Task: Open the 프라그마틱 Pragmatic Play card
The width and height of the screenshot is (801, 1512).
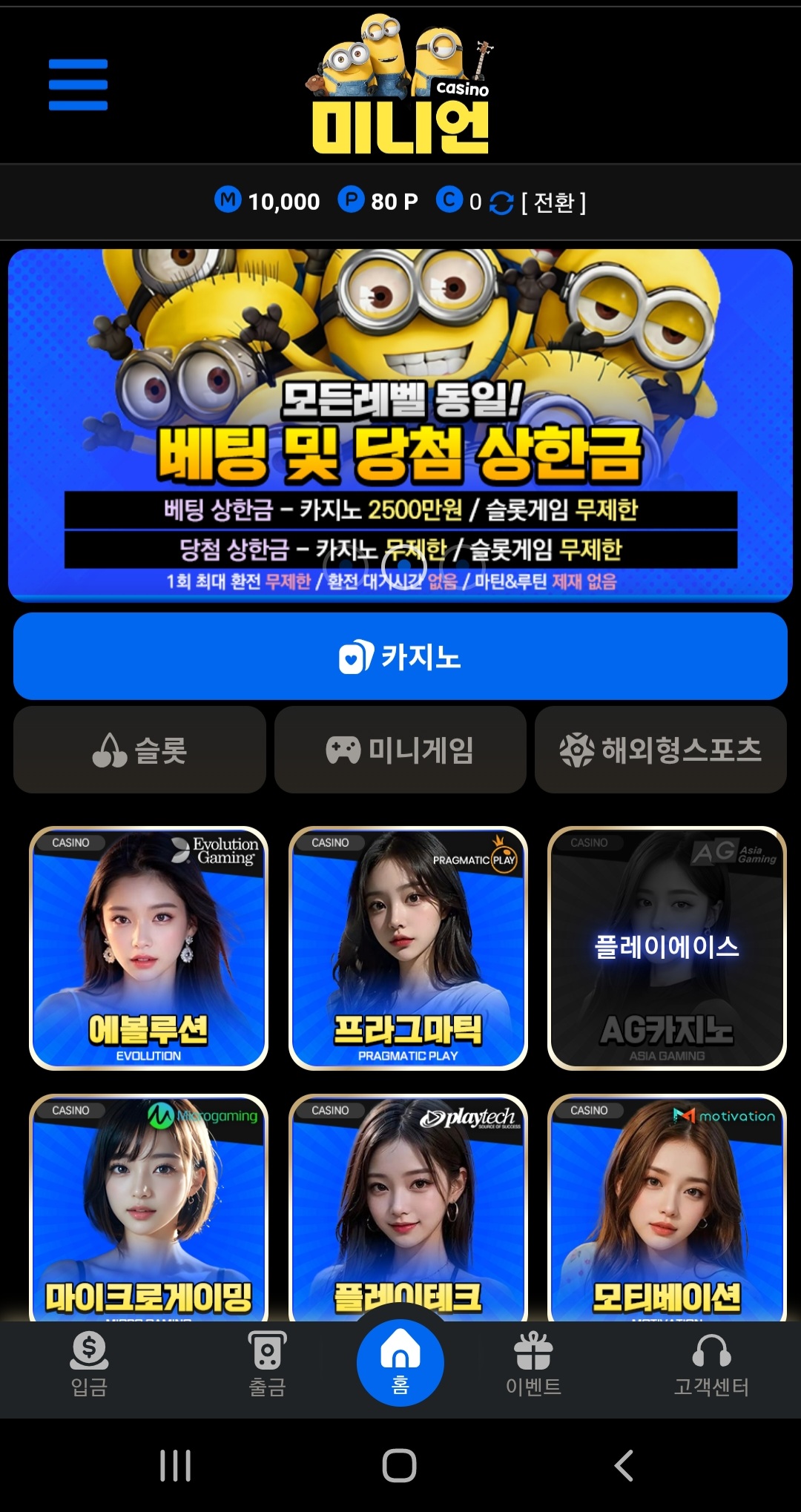Action: pos(408,948)
